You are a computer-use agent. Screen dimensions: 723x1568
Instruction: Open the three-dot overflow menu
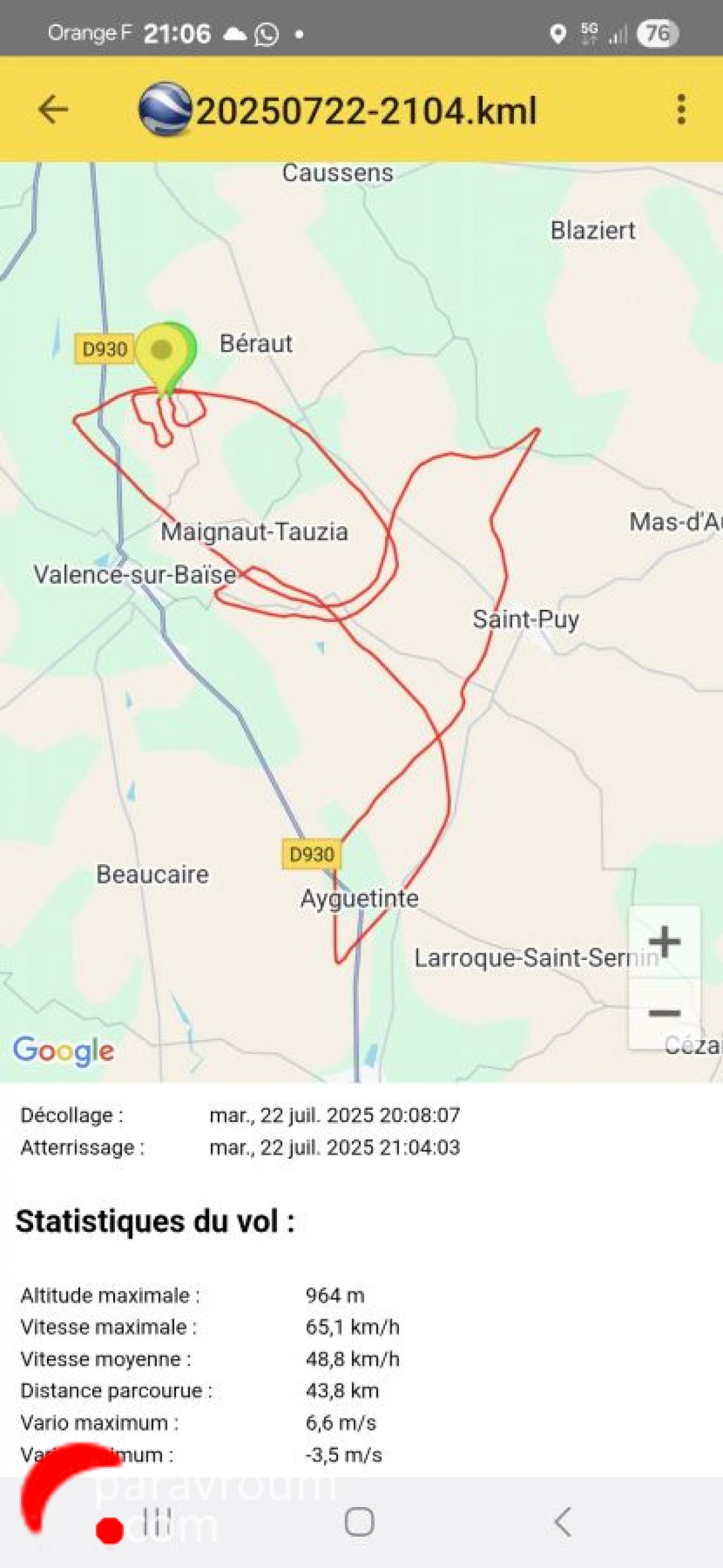(681, 110)
